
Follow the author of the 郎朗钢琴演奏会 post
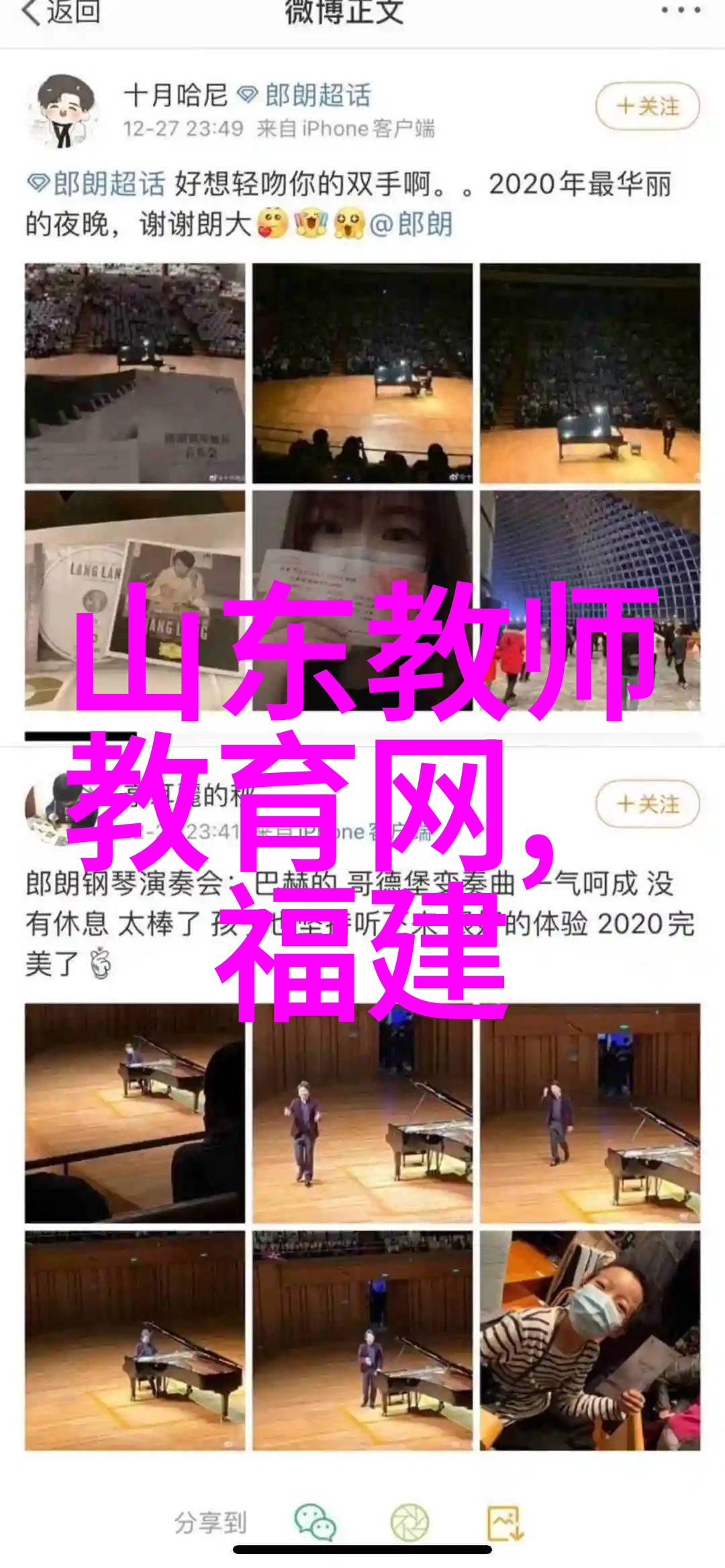(648, 804)
